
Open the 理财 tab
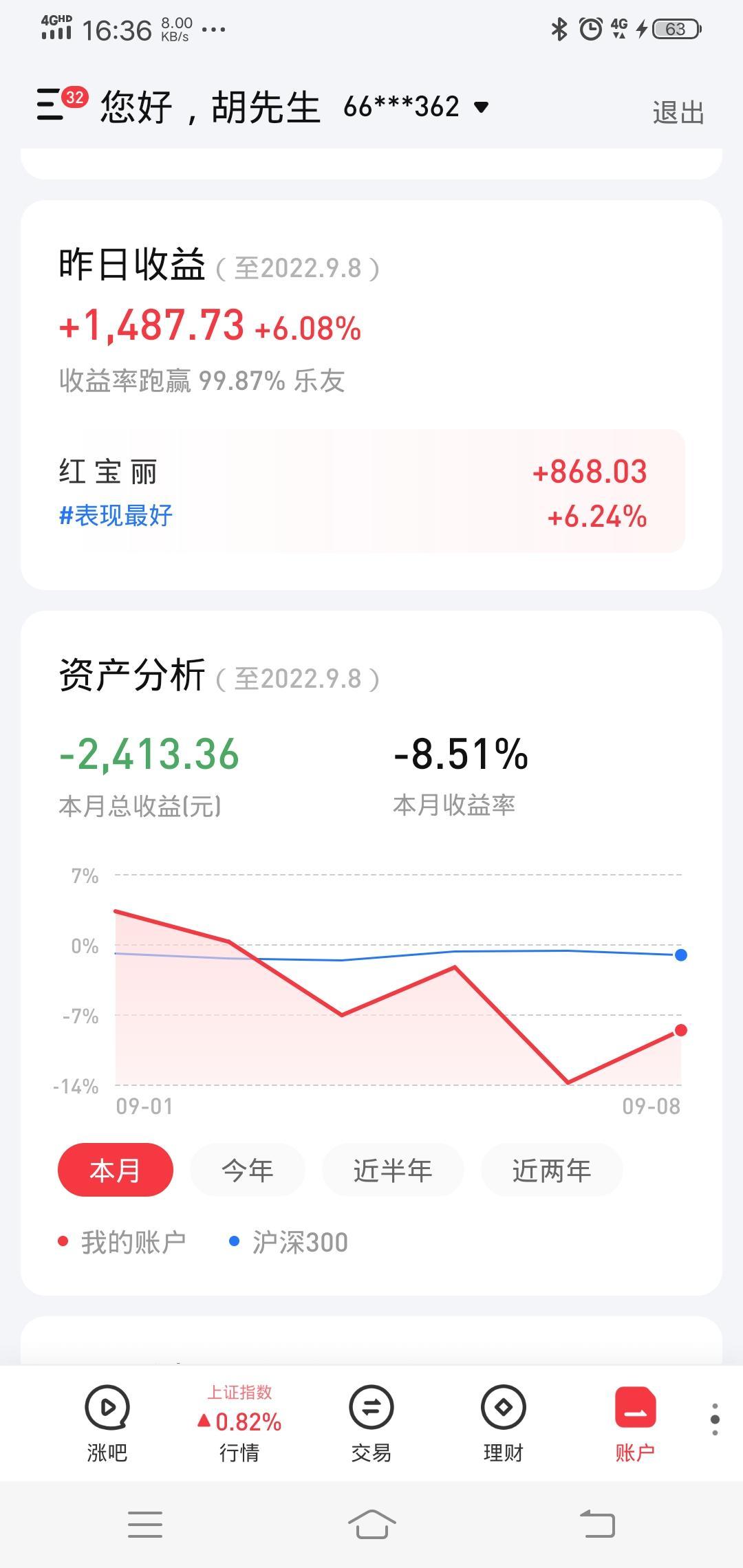coord(504,1424)
